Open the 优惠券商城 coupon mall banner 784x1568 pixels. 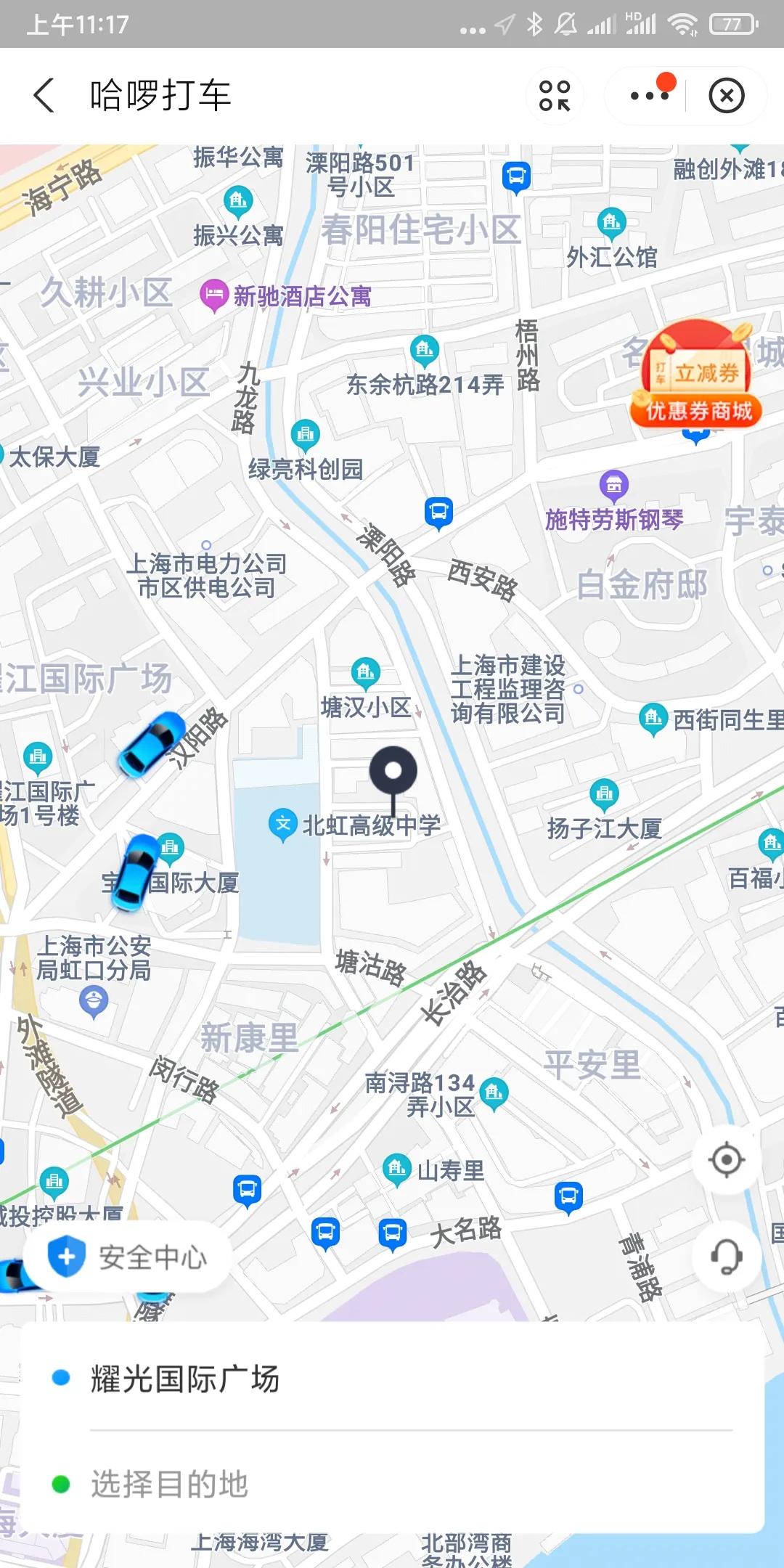[x=699, y=410]
